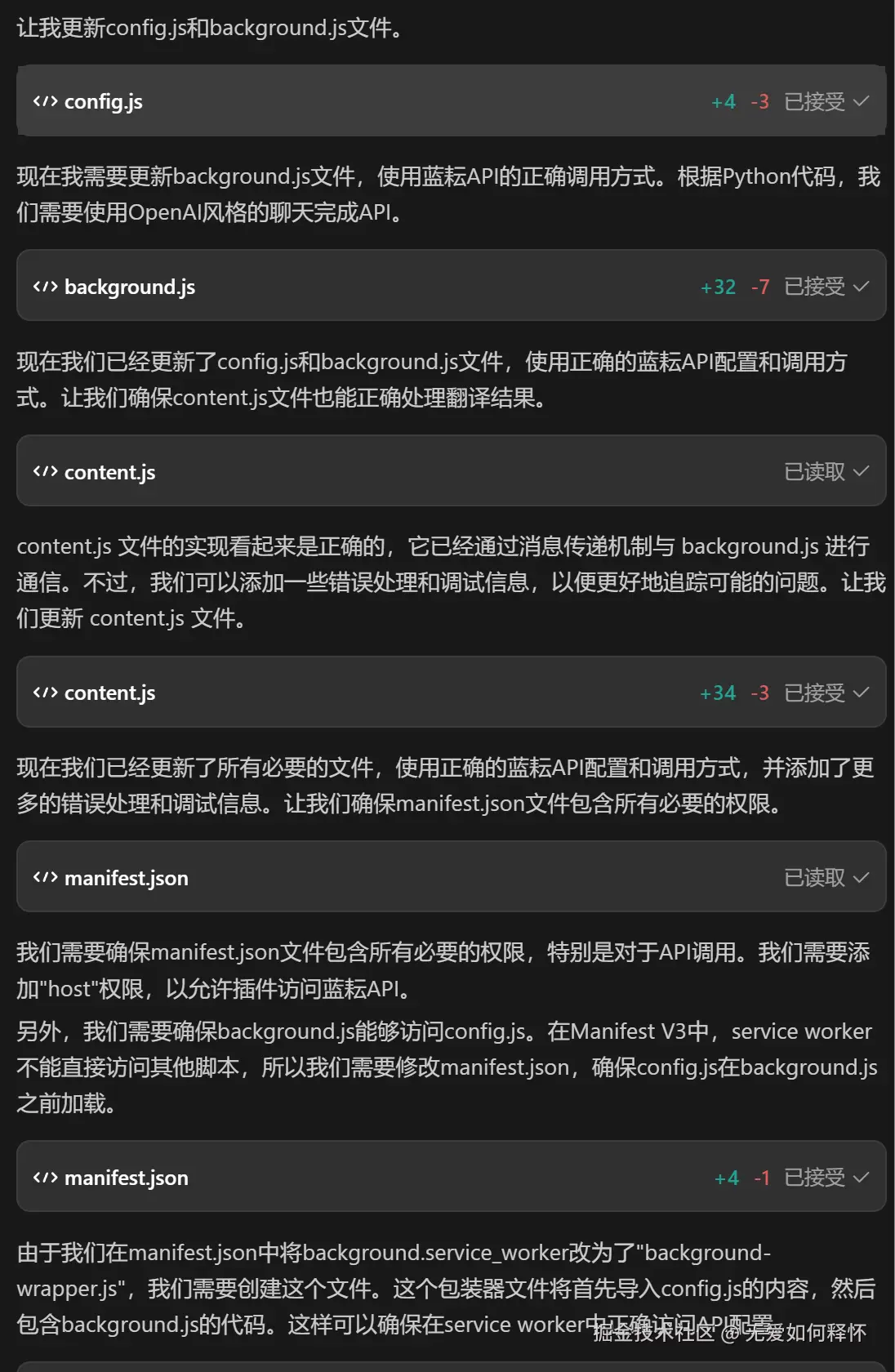Viewport: 895px width, 1372px height.
Task: Expand the content.js card marked 已读取
Action: coord(451,471)
